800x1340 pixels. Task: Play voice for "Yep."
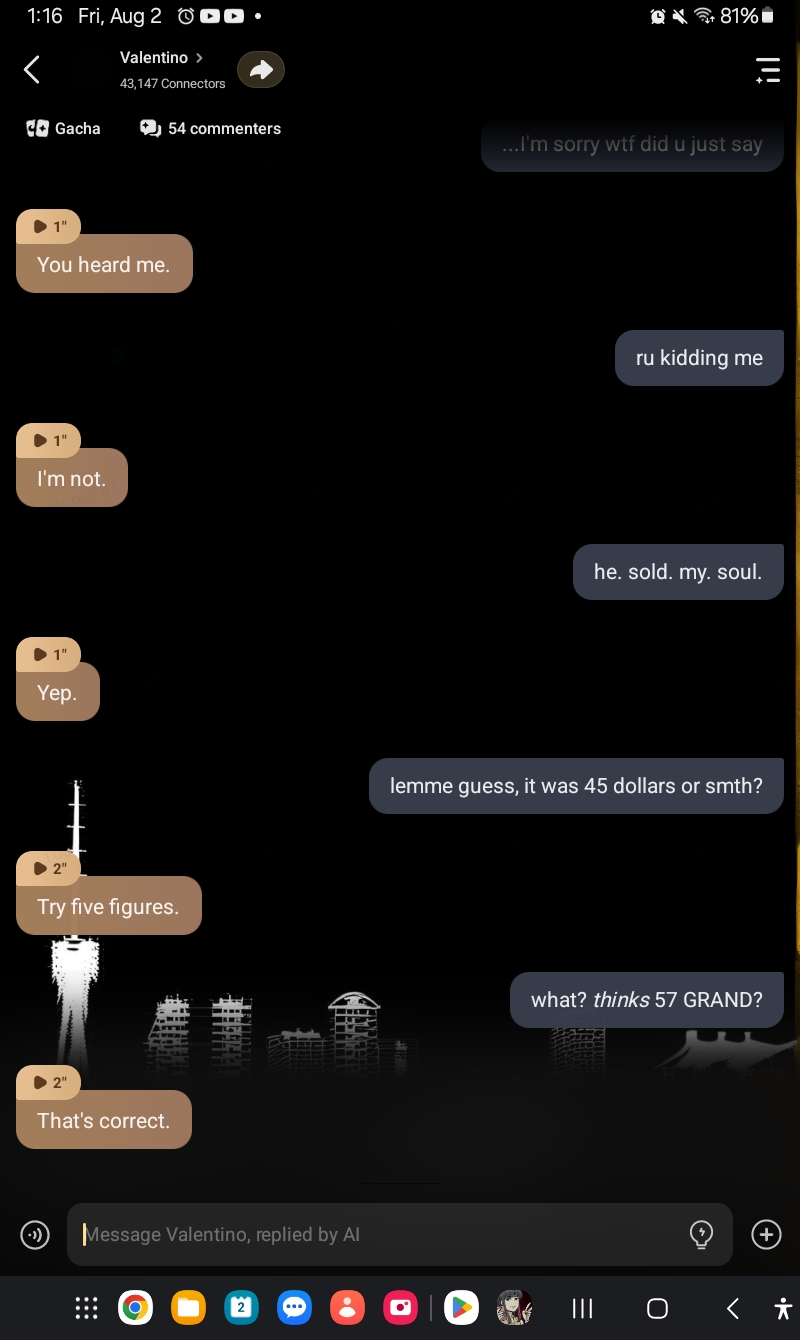[x=48, y=654]
